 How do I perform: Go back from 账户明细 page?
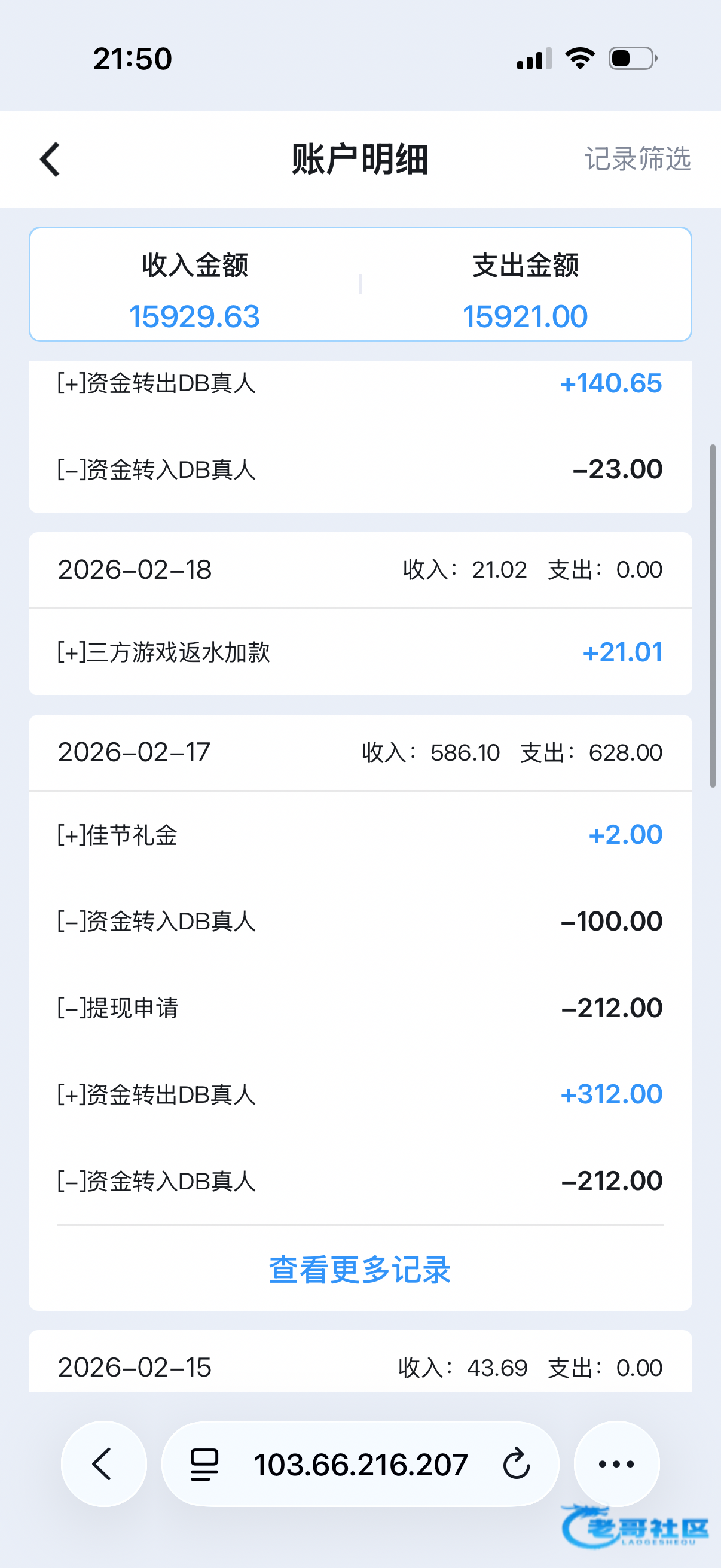[50, 160]
